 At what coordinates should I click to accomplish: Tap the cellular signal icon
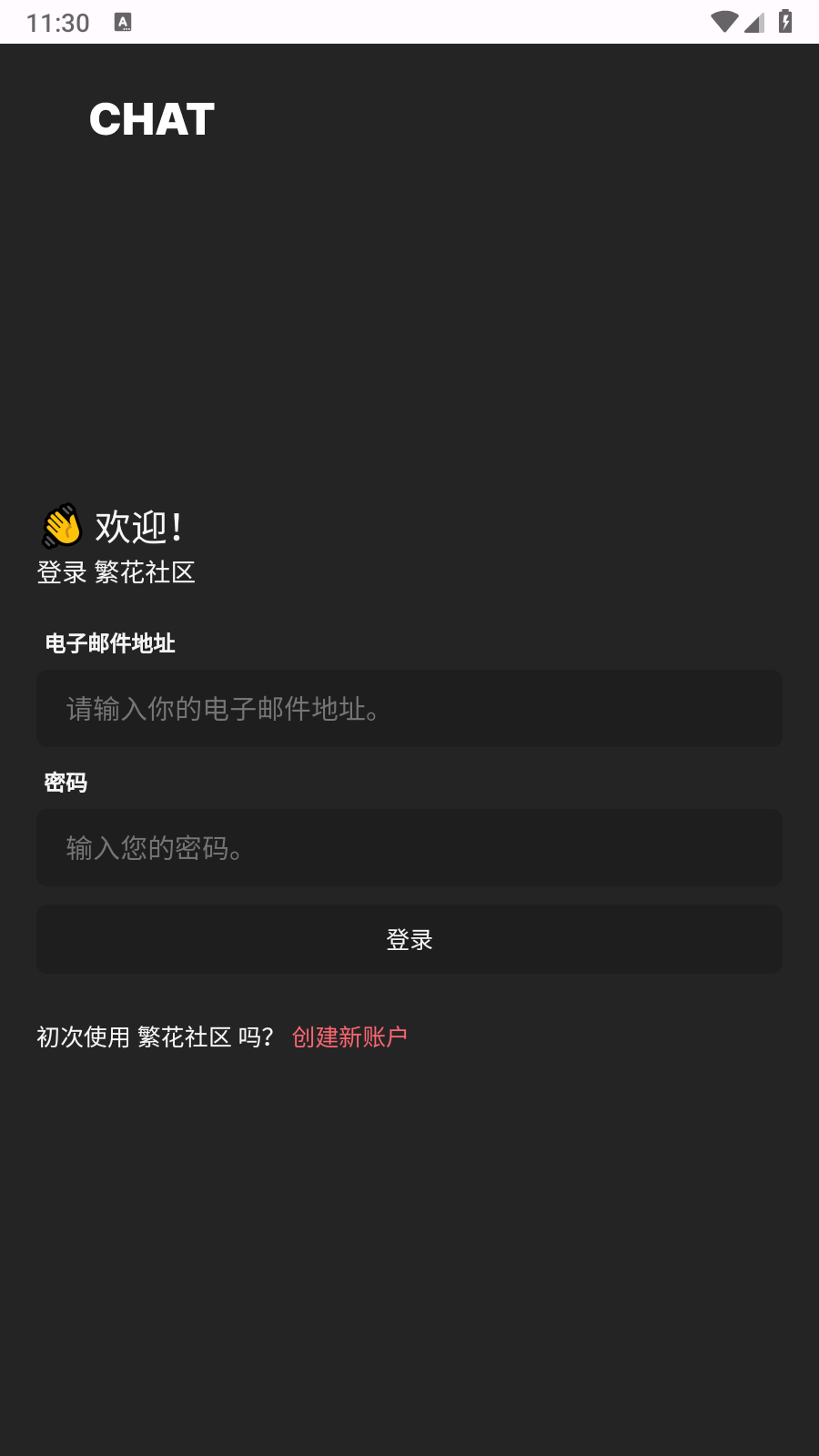point(753,22)
